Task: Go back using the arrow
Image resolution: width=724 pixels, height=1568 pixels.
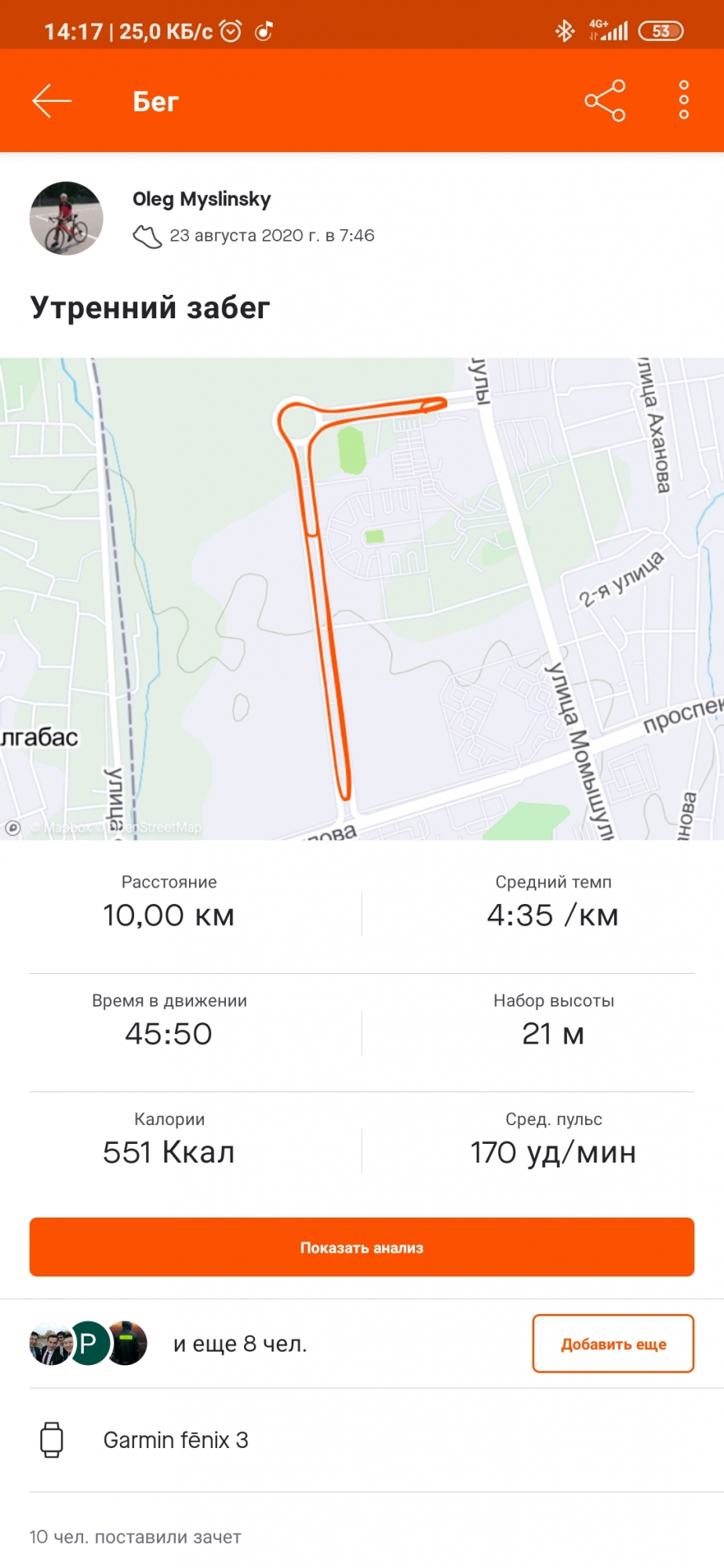Action: pos(52,101)
